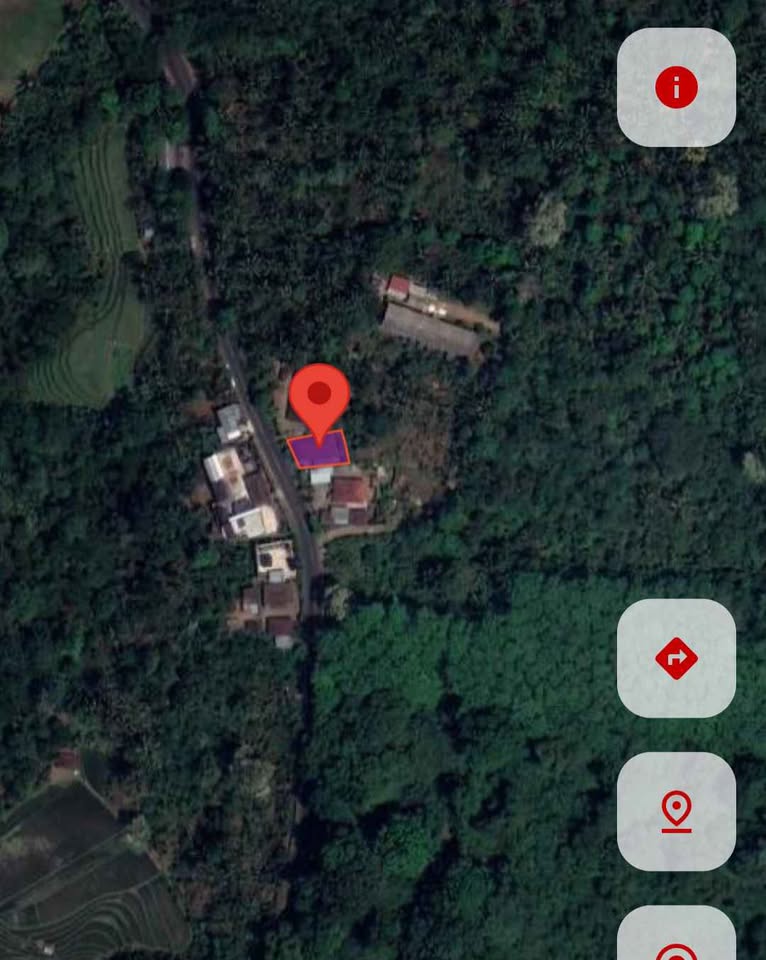Get directions with the turn arrow button
The image size is (766, 960).
676,658
